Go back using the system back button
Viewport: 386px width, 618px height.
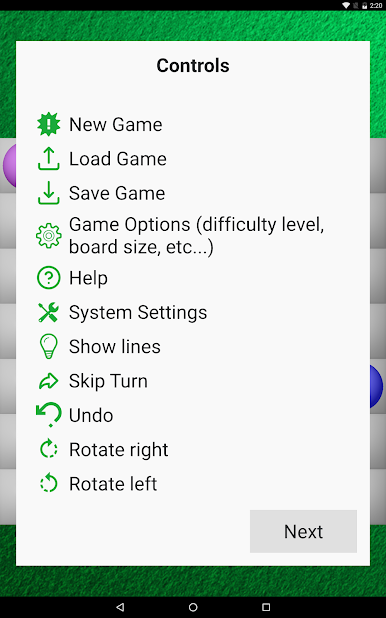[120, 607]
